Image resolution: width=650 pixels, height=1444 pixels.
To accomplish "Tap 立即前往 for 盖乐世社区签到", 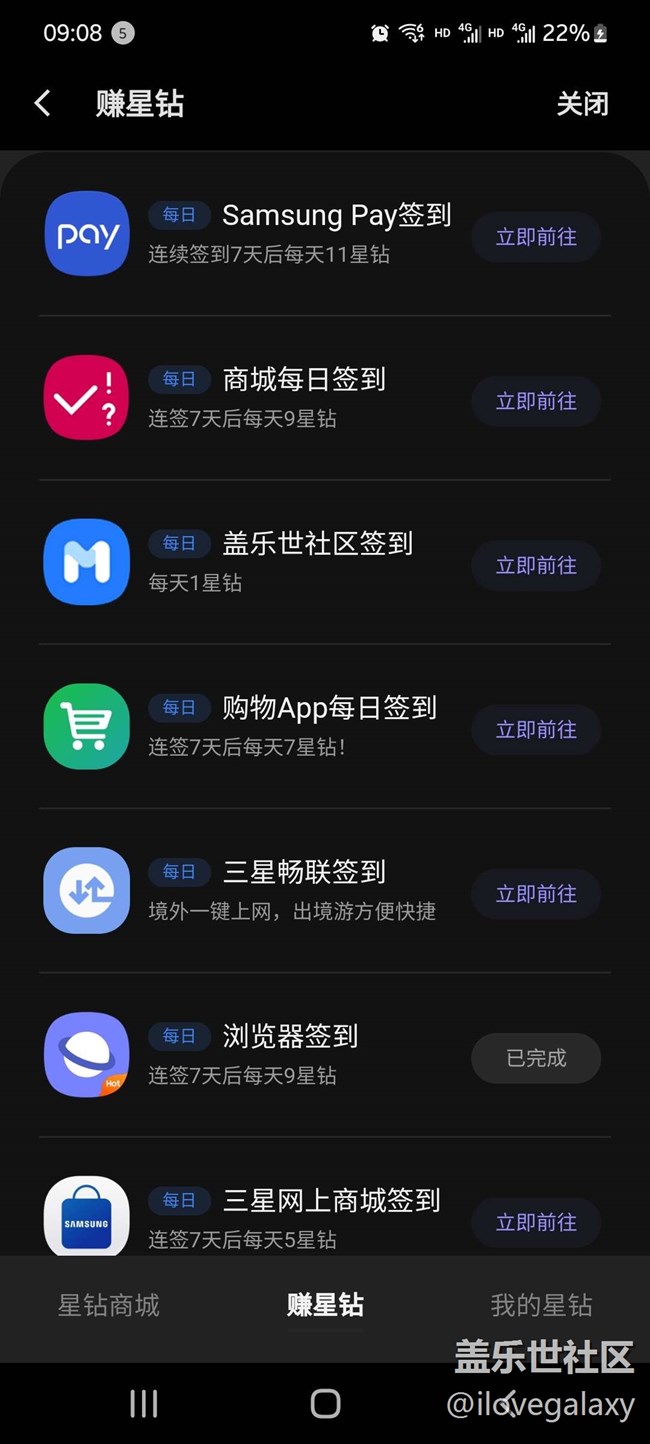I will click(x=536, y=565).
